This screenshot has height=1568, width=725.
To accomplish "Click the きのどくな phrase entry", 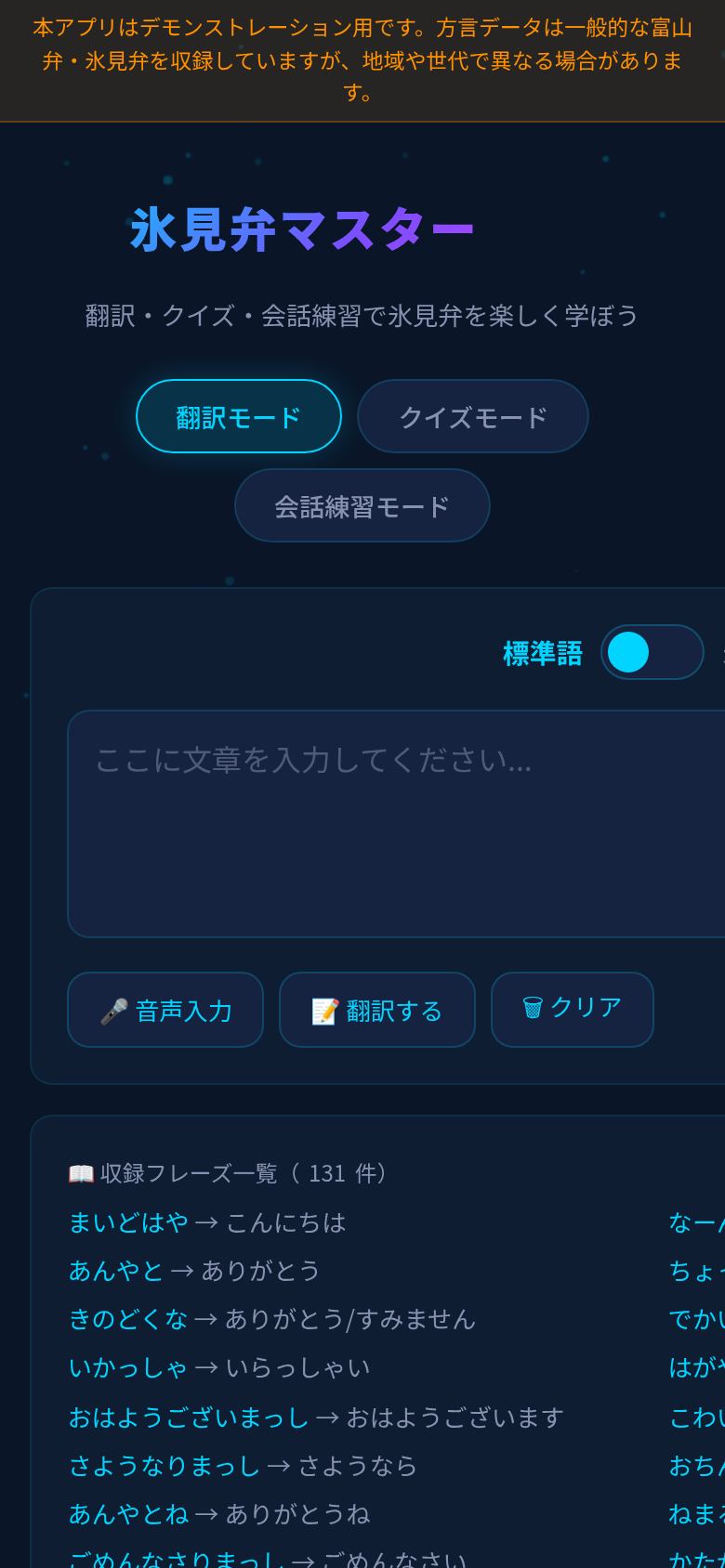I will click(x=272, y=1319).
